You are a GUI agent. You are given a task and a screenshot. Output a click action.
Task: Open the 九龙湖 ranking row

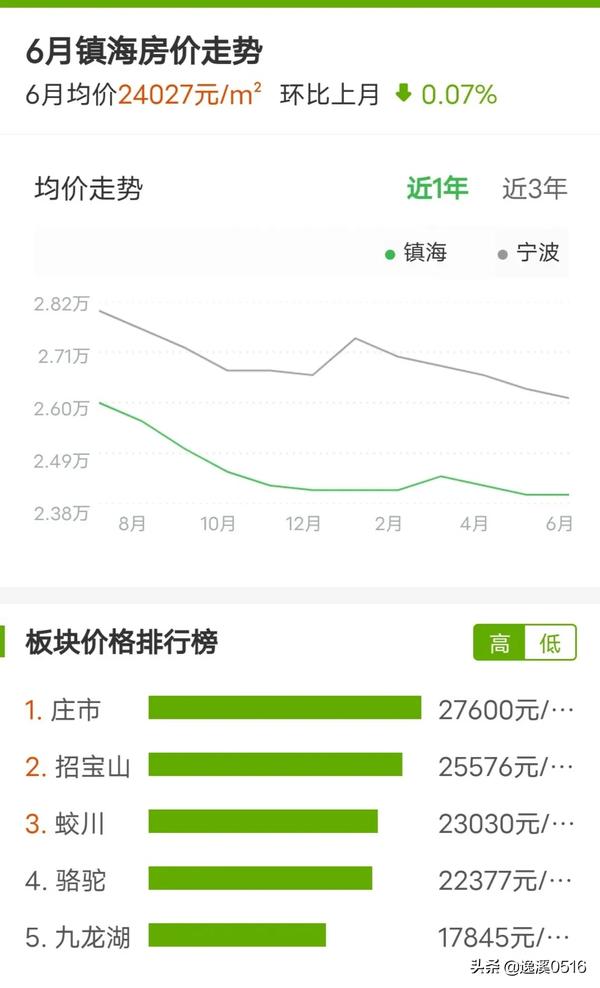click(299, 937)
